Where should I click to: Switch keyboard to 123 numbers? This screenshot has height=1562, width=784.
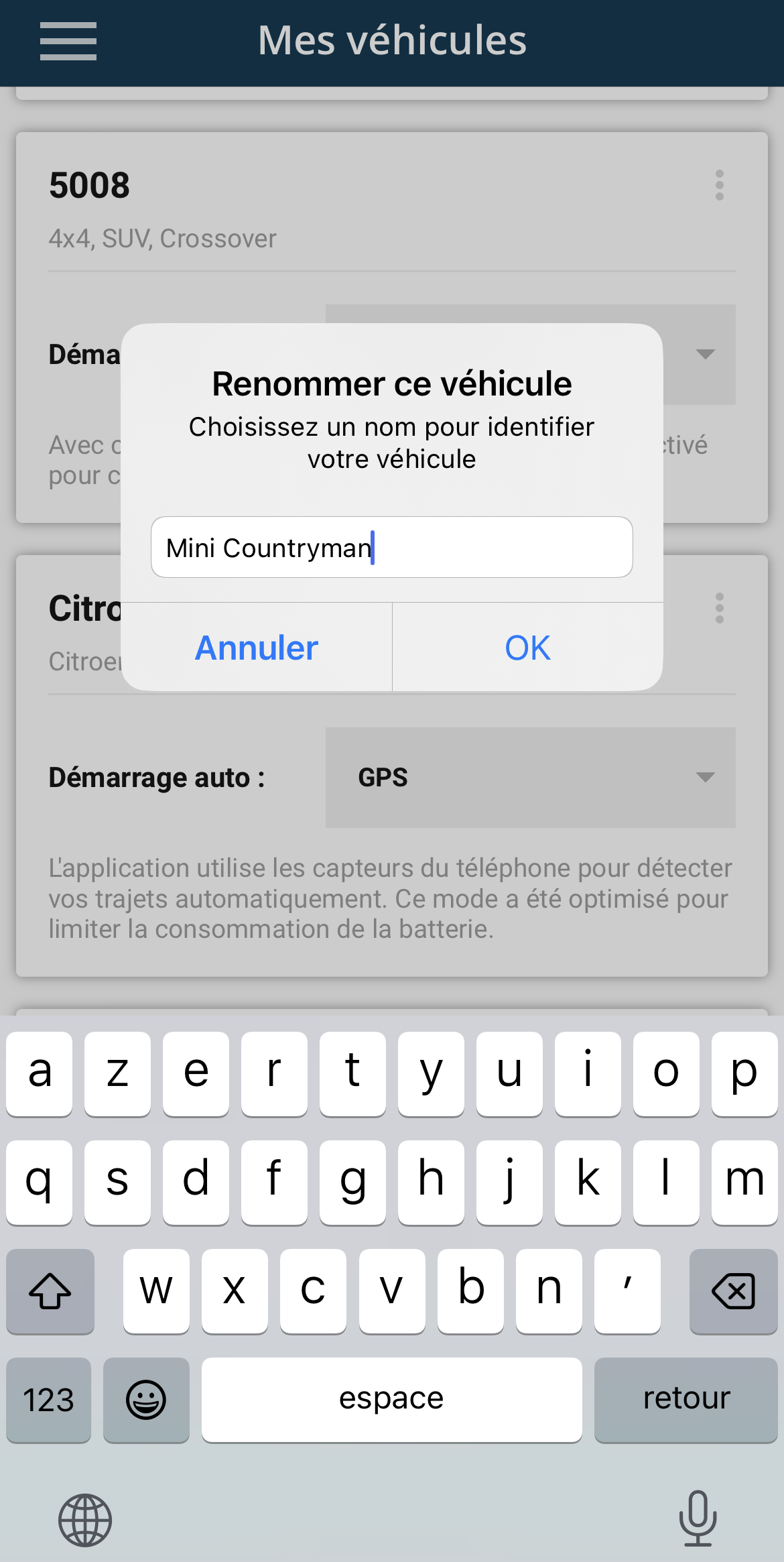point(48,1400)
